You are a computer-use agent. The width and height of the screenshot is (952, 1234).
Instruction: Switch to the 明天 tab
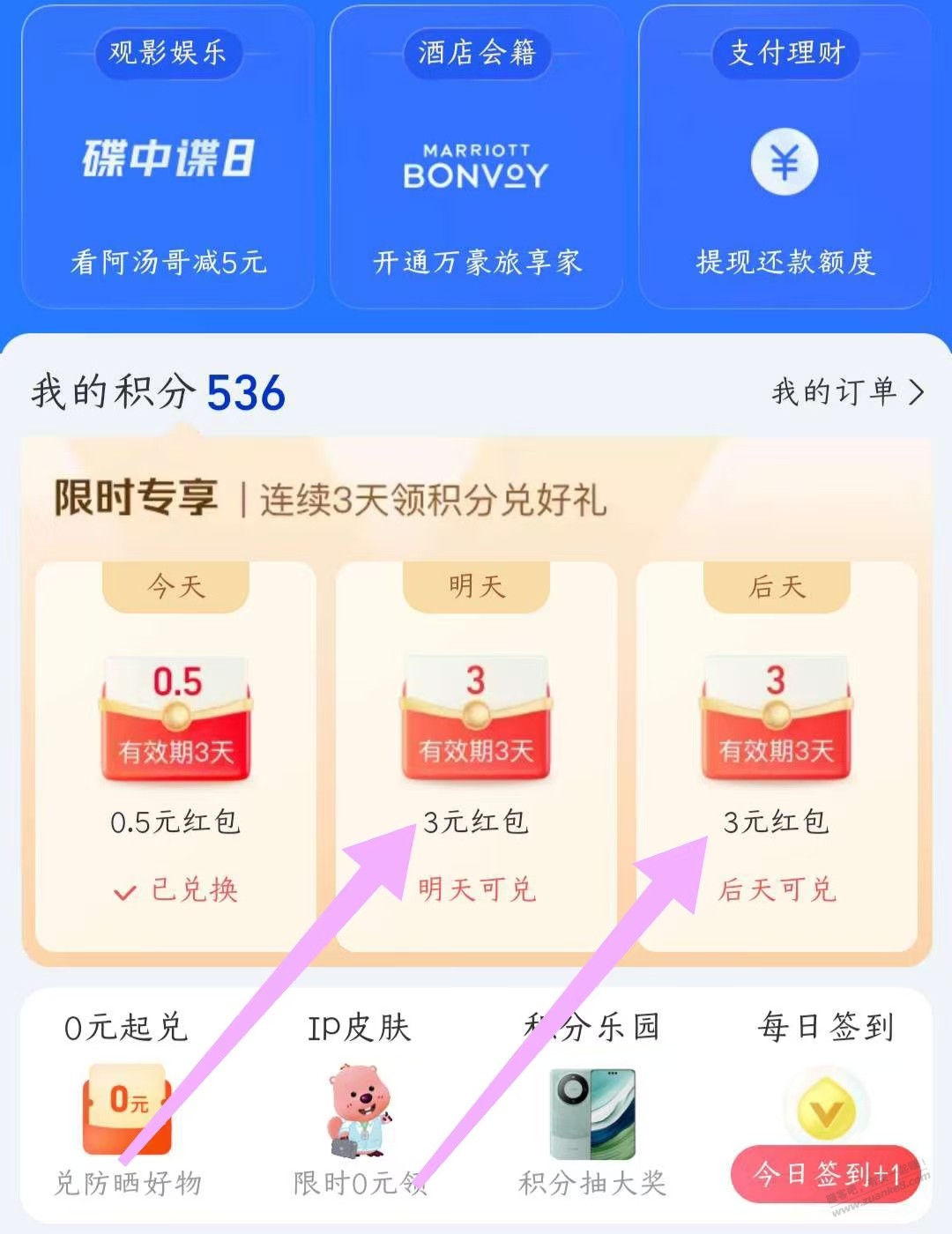click(475, 586)
